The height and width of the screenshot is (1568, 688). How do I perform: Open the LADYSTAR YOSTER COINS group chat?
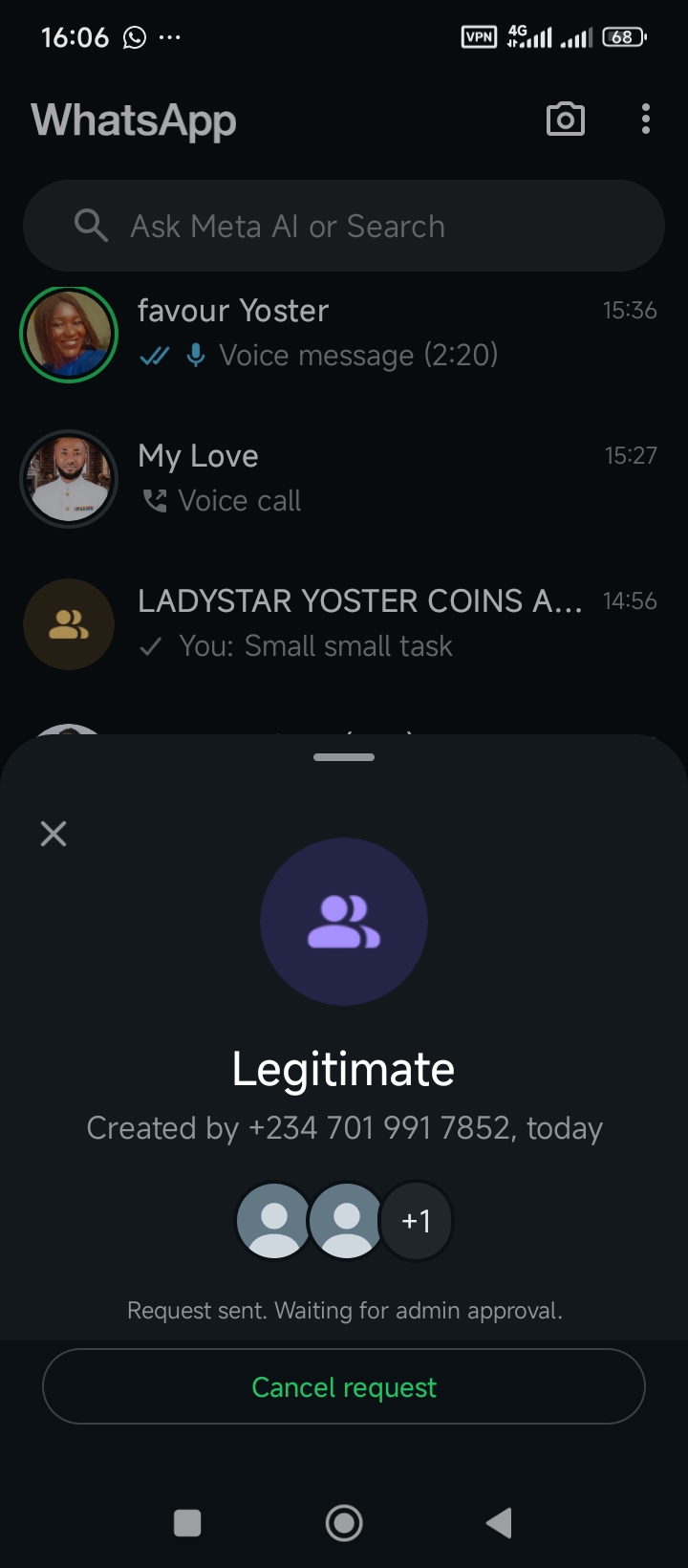[x=382, y=623]
